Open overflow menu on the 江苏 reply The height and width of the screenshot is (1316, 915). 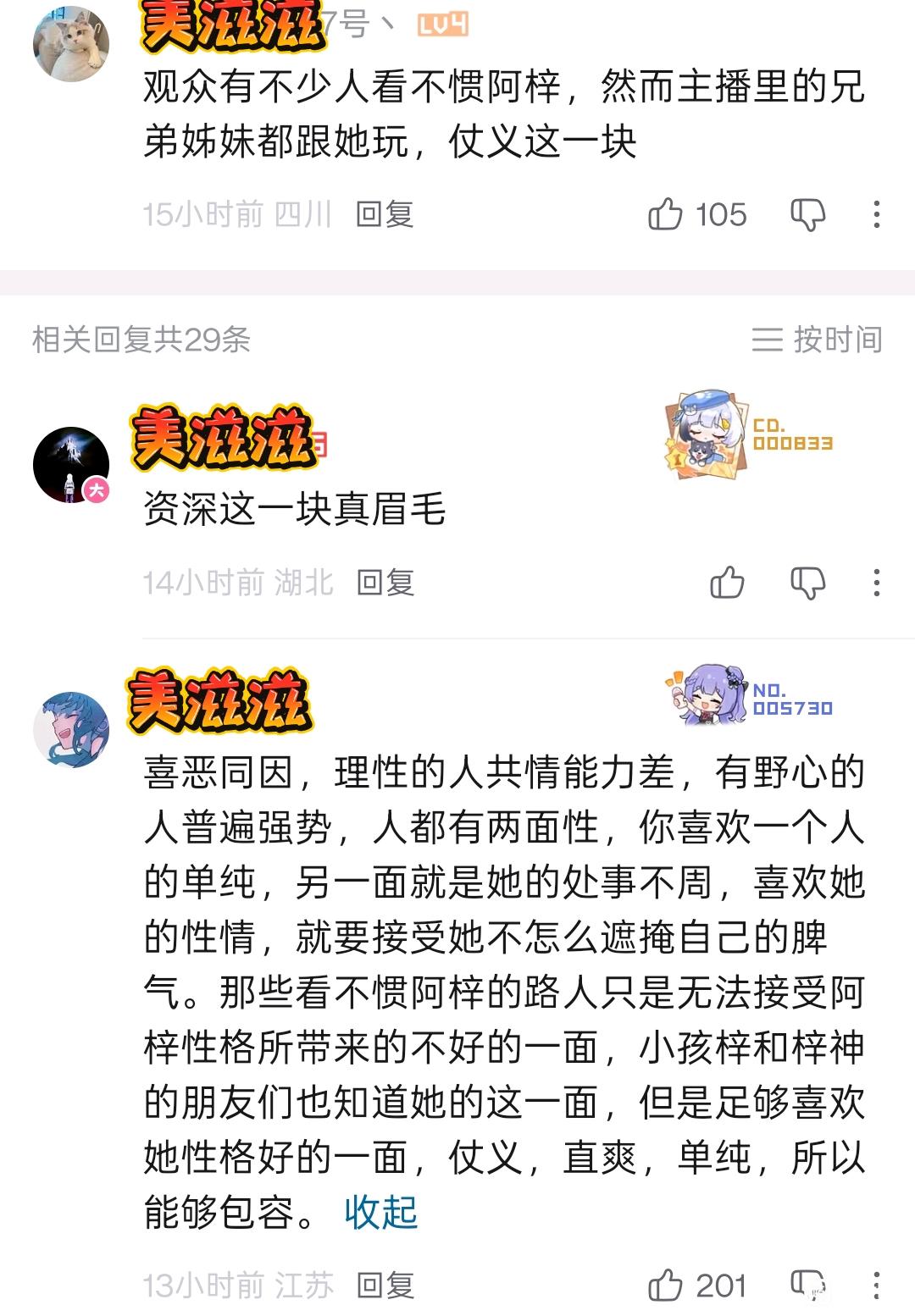[x=877, y=1286]
